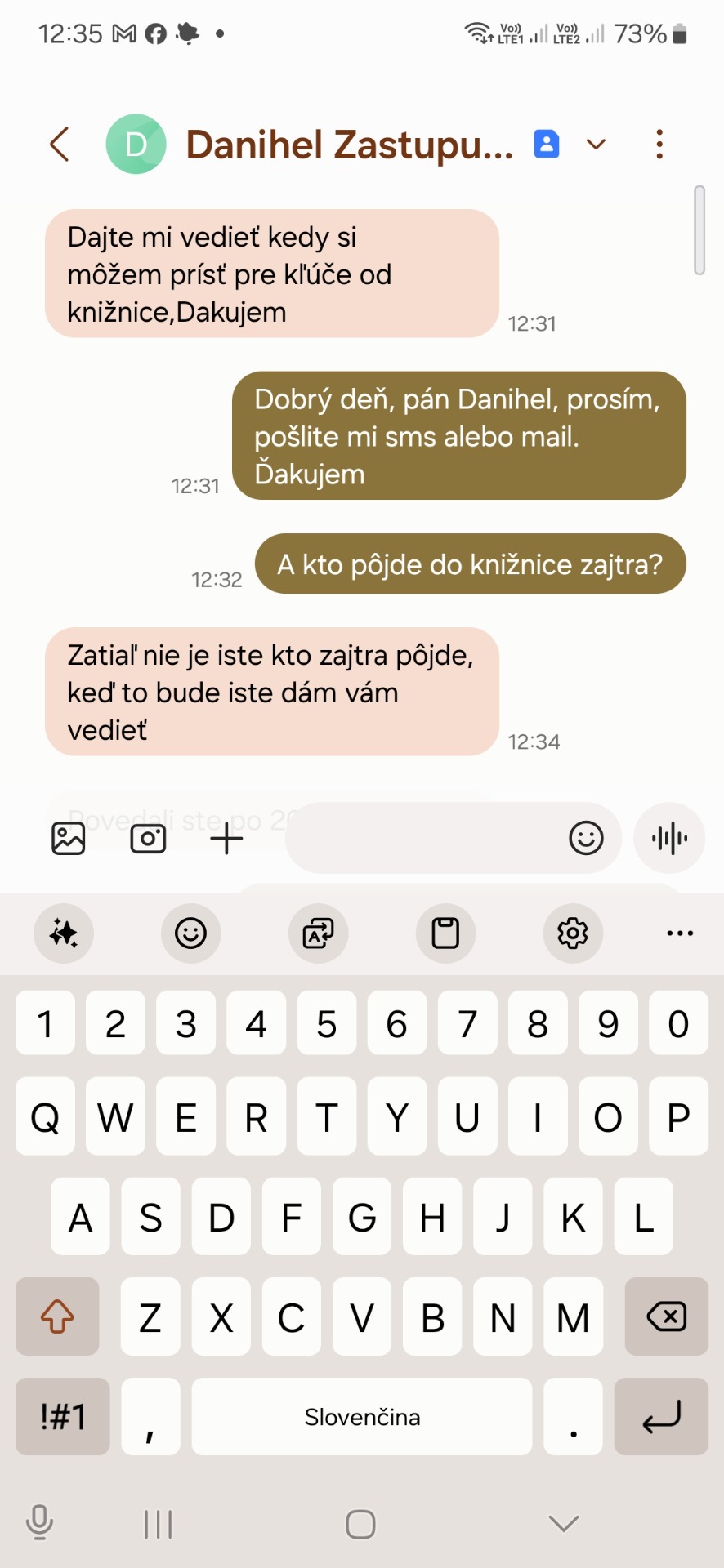Open keyboard AI sparkle tools
The width and height of the screenshot is (724, 1568).
click(x=64, y=933)
